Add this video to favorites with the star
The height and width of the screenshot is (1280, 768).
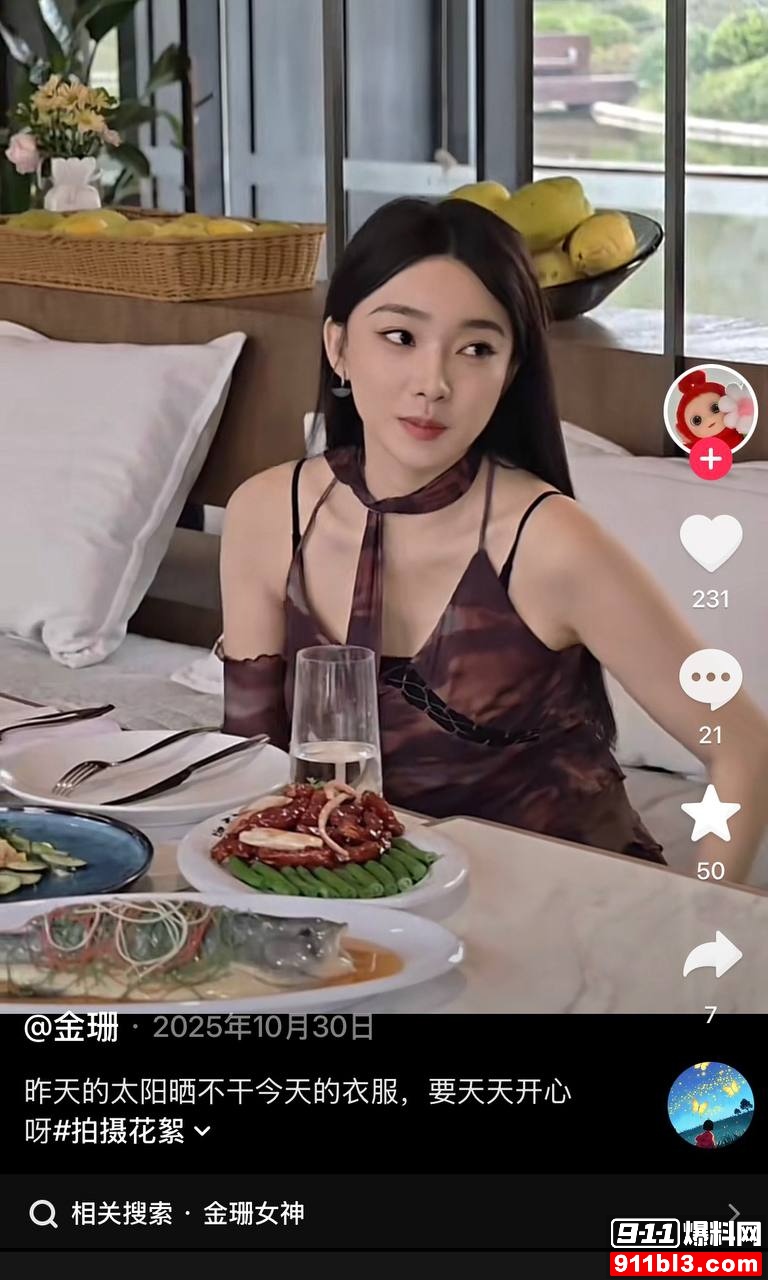710,813
